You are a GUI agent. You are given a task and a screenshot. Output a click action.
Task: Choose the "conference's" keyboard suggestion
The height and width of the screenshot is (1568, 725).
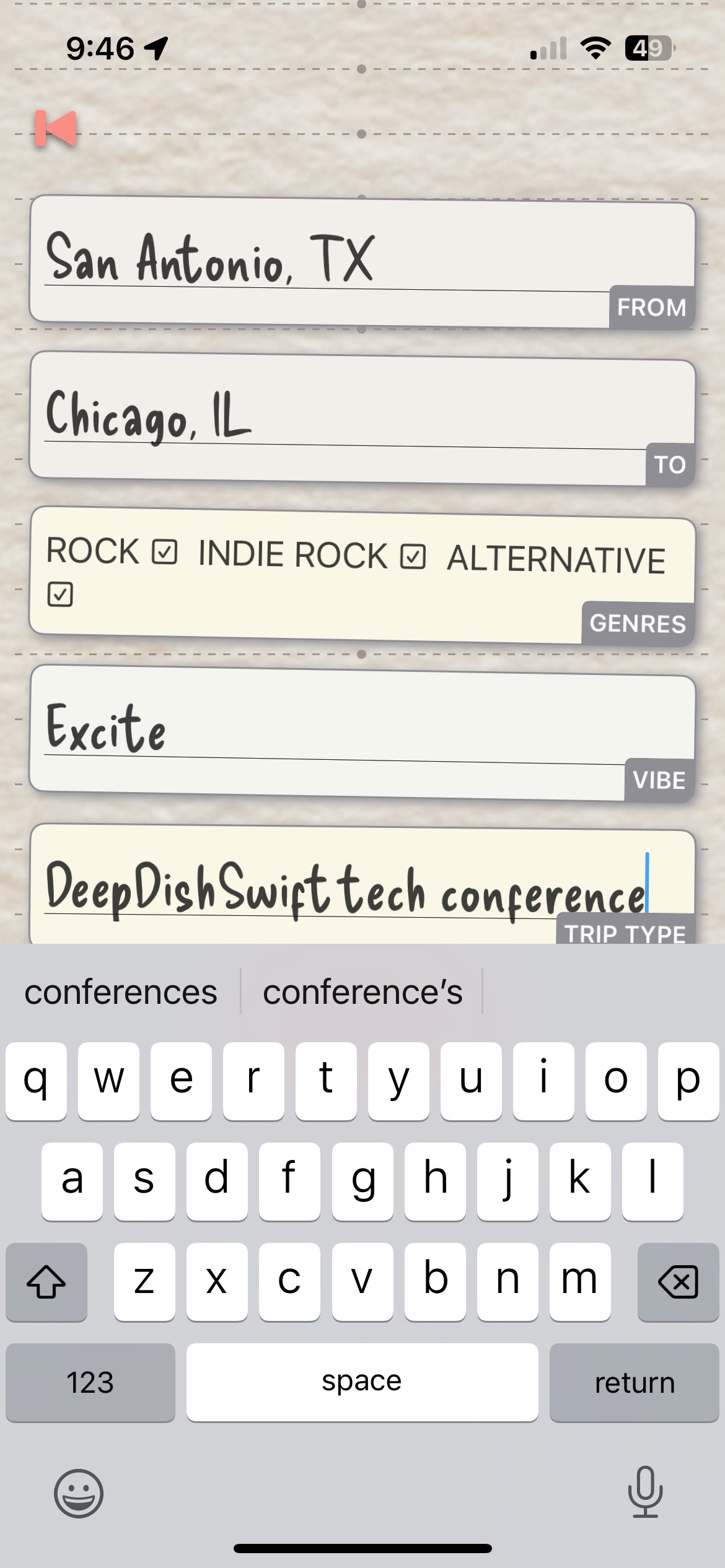click(362, 992)
